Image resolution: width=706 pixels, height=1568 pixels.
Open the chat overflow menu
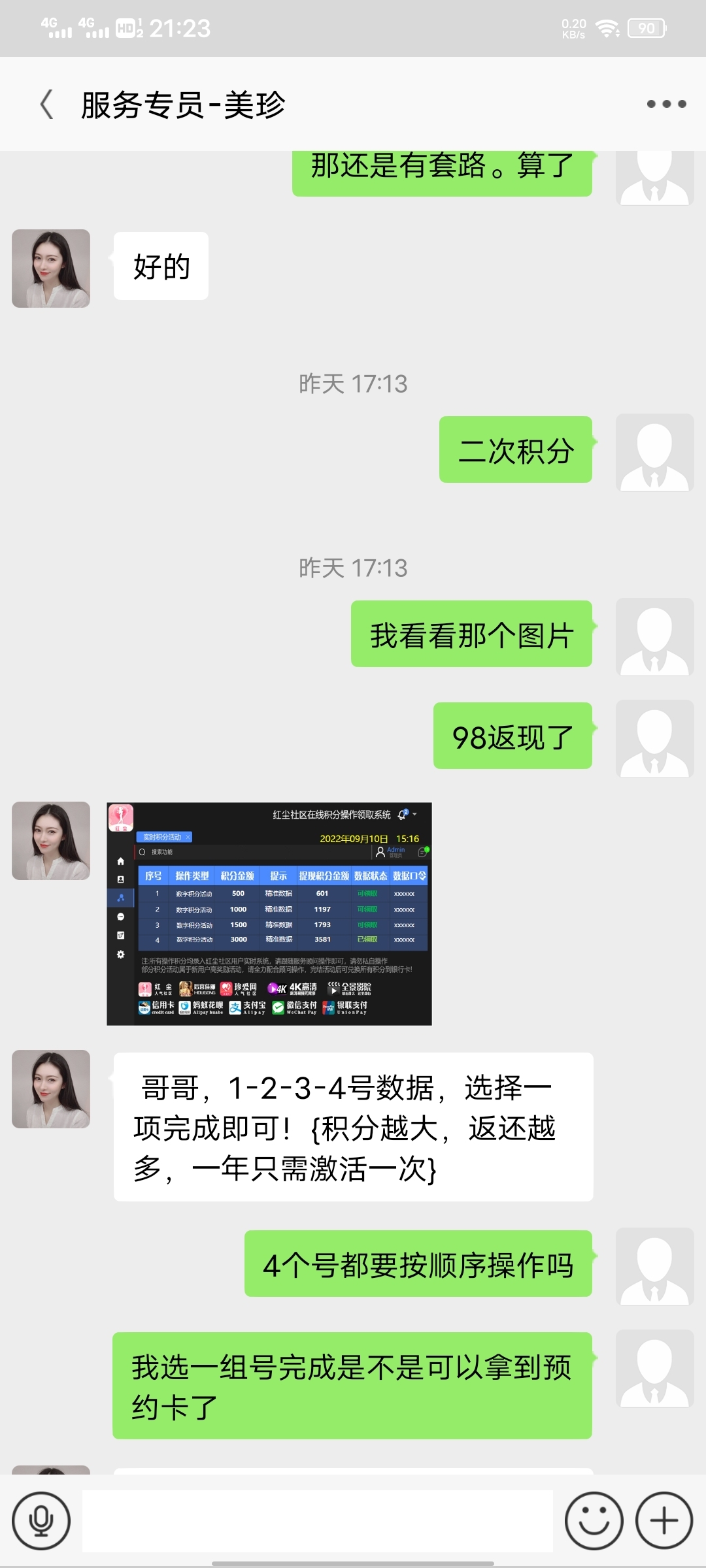(665, 104)
